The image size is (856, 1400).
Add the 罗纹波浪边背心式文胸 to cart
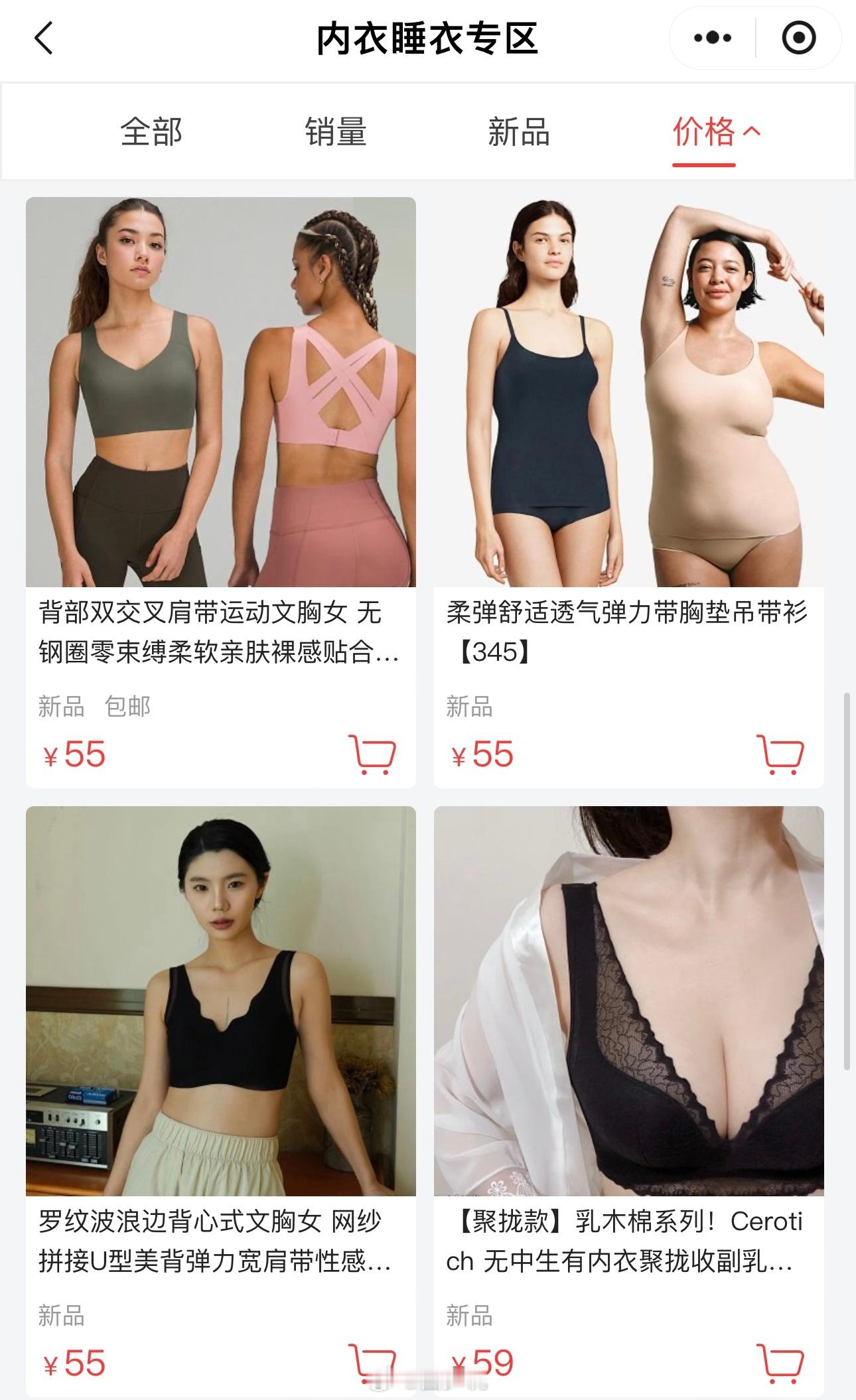(x=372, y=1363)
